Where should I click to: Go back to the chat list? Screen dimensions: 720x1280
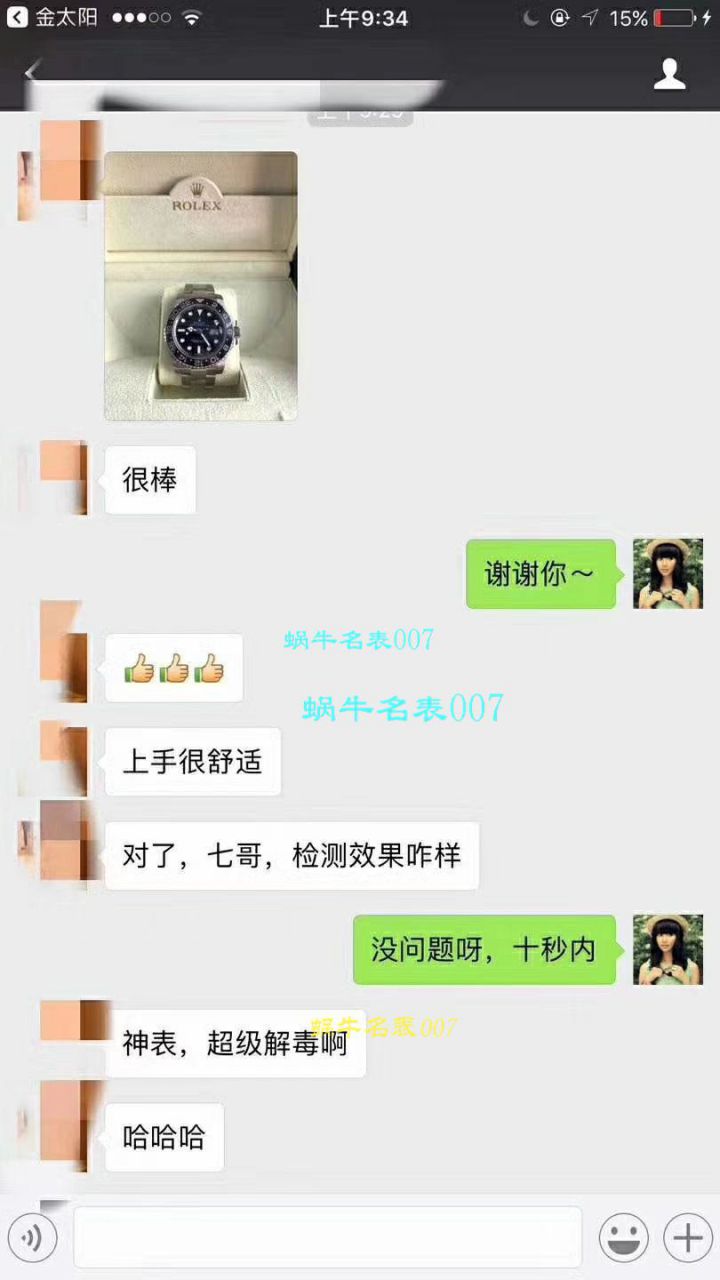32,73
